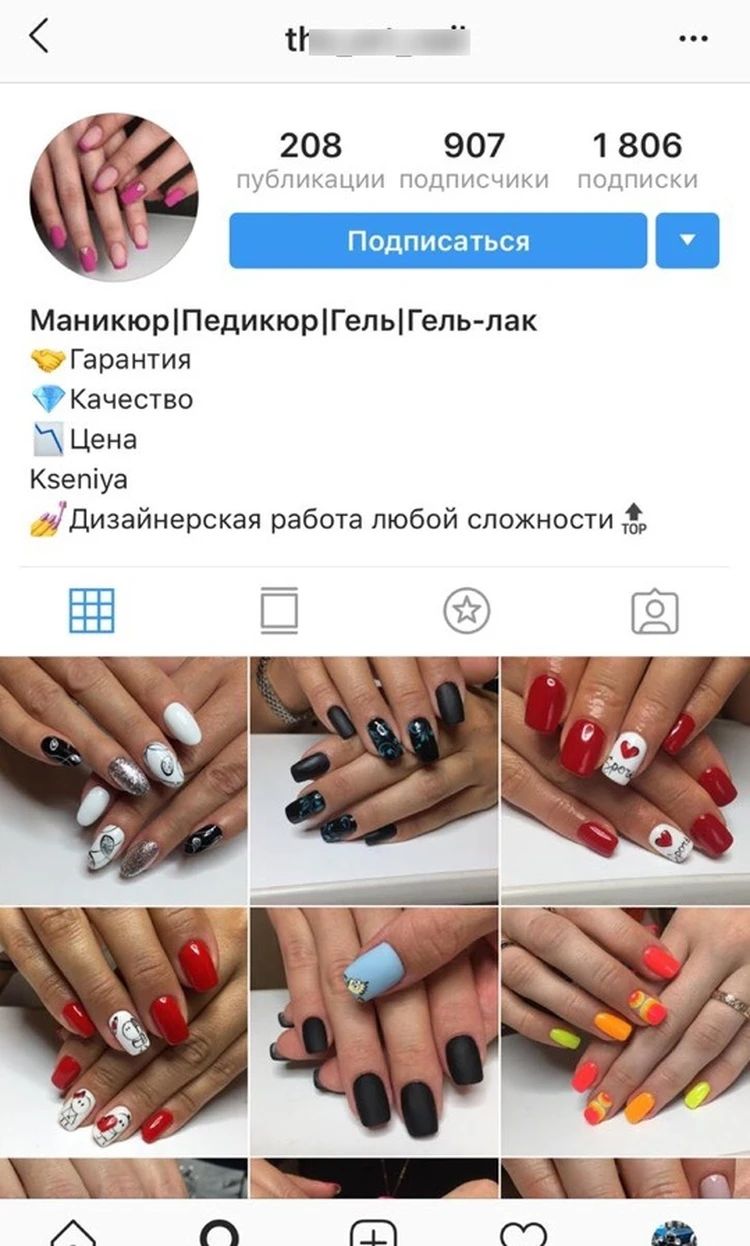Image resolution: width=750 pixels, height=1246 pixels.
Task: Open the neon orange and yellow nails post
Action: click(x=626, y=1031)
